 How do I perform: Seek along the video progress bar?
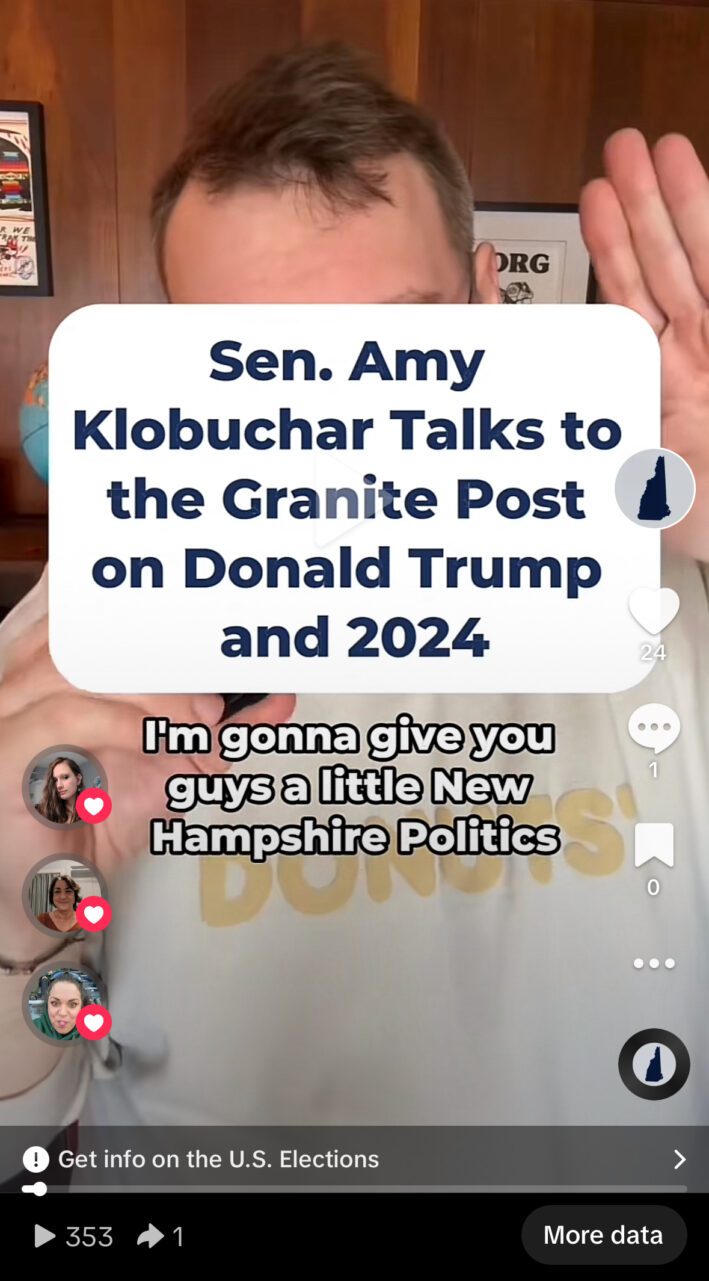point(360,1189)
